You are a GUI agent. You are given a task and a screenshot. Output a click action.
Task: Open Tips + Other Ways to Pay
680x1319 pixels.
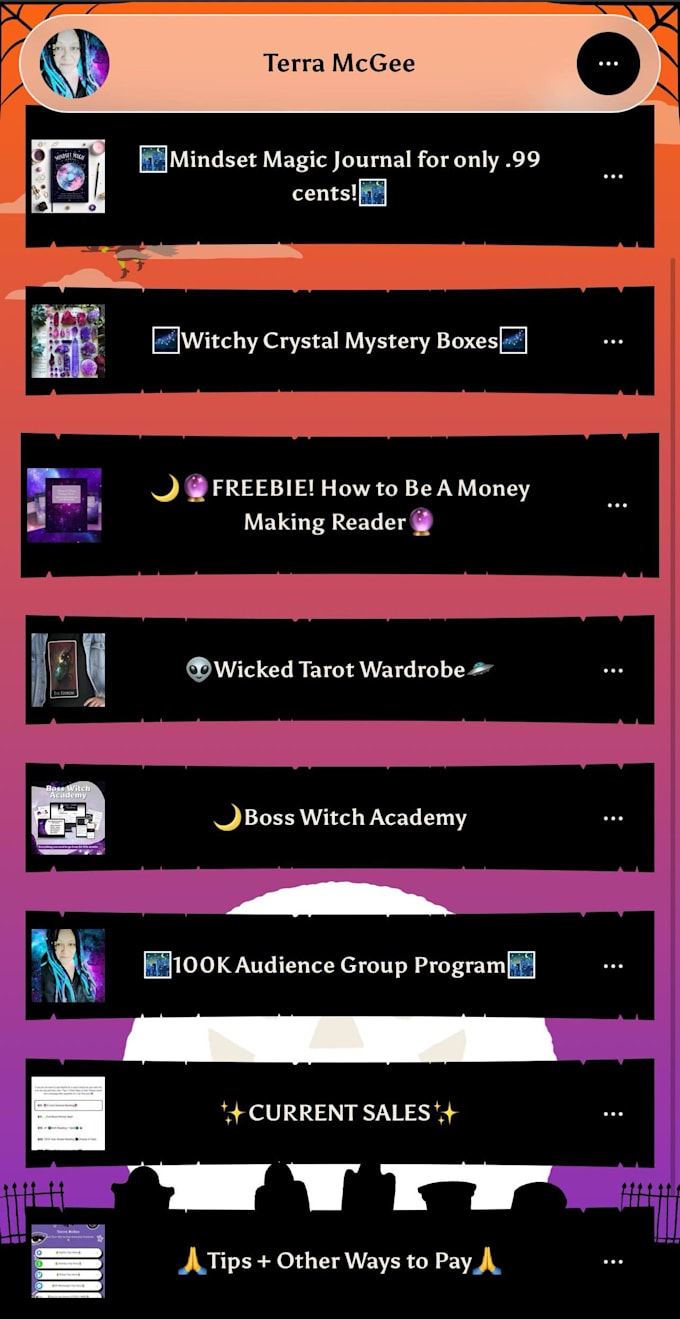coord(340,1262)
